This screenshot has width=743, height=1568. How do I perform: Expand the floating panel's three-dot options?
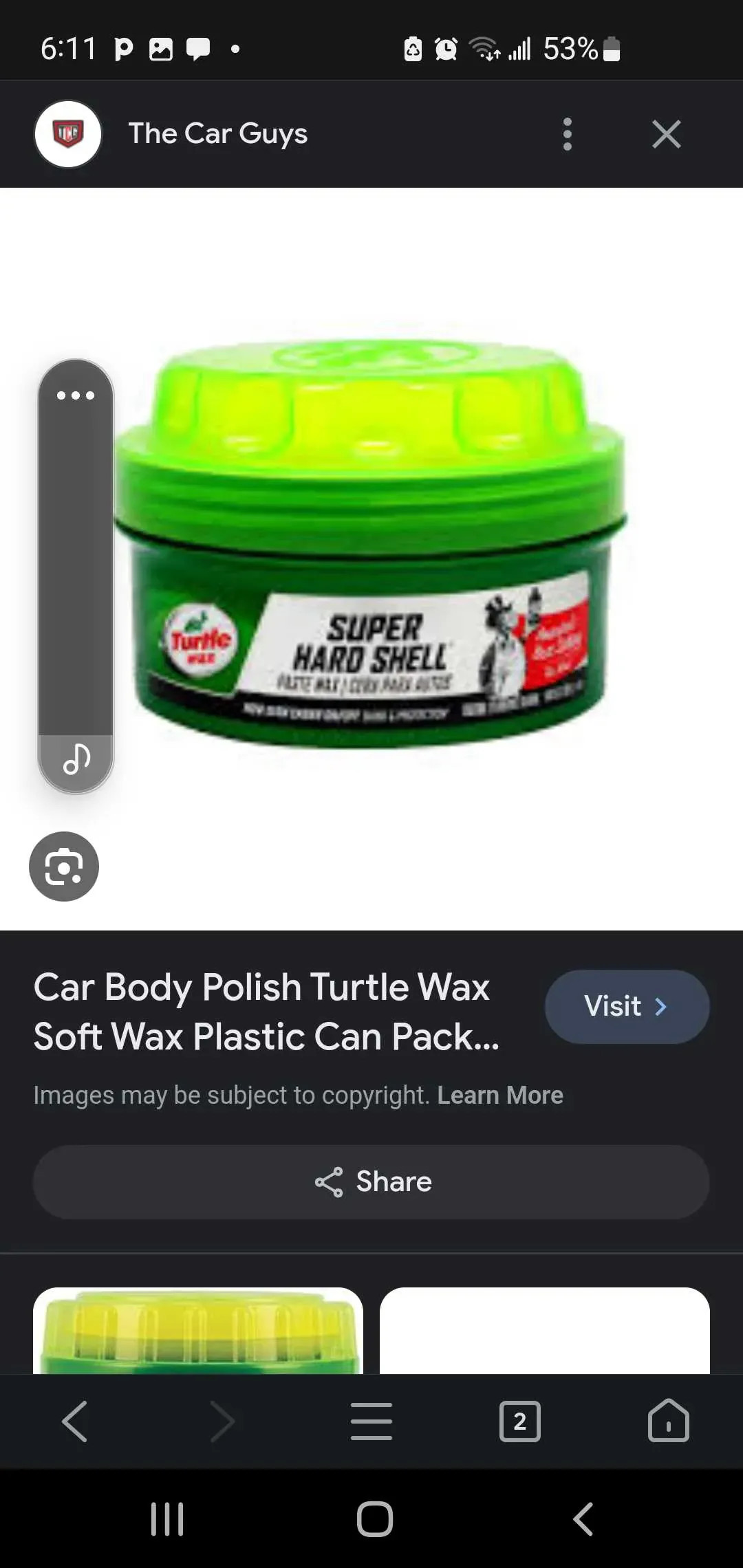pos(76,395)
